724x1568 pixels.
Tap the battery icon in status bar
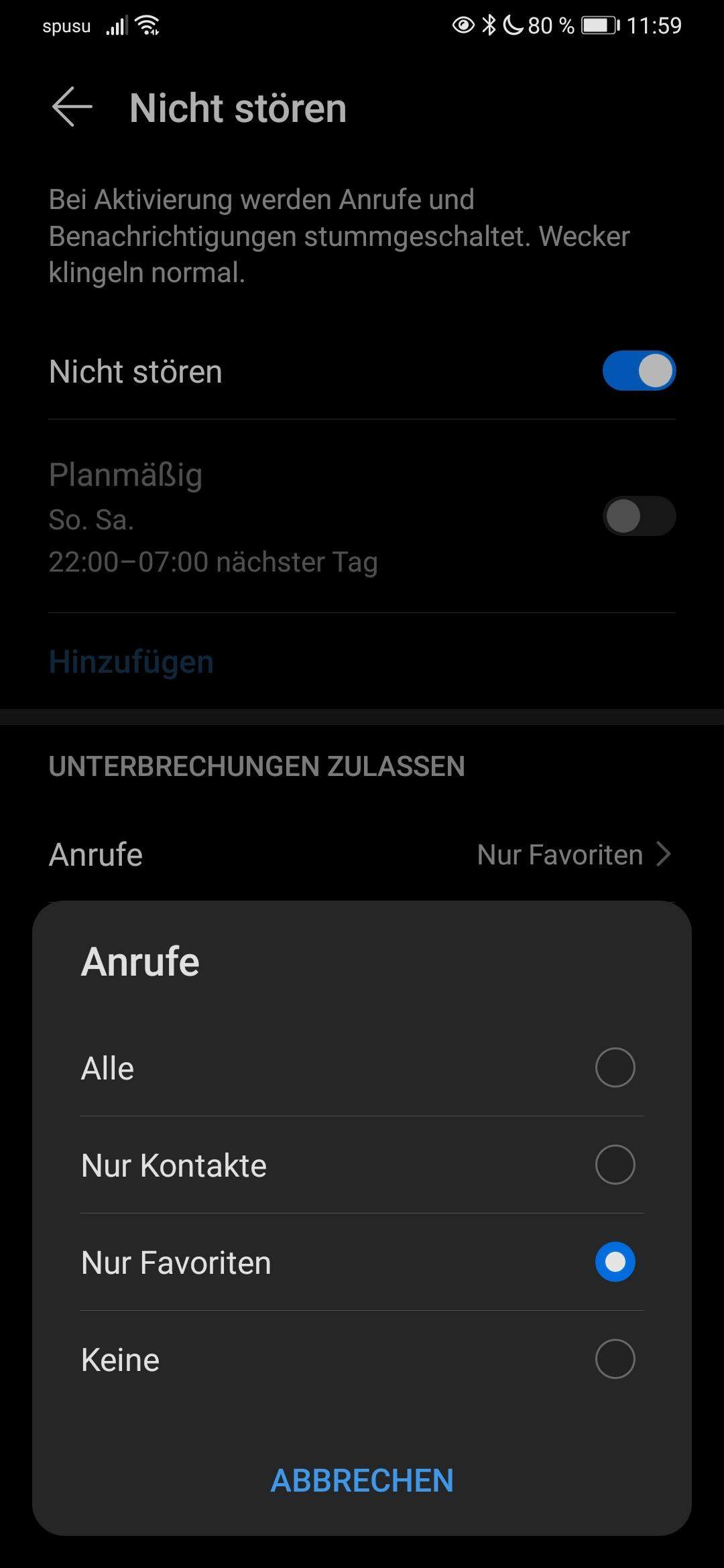pyautogui.click(x=600, y=25)
